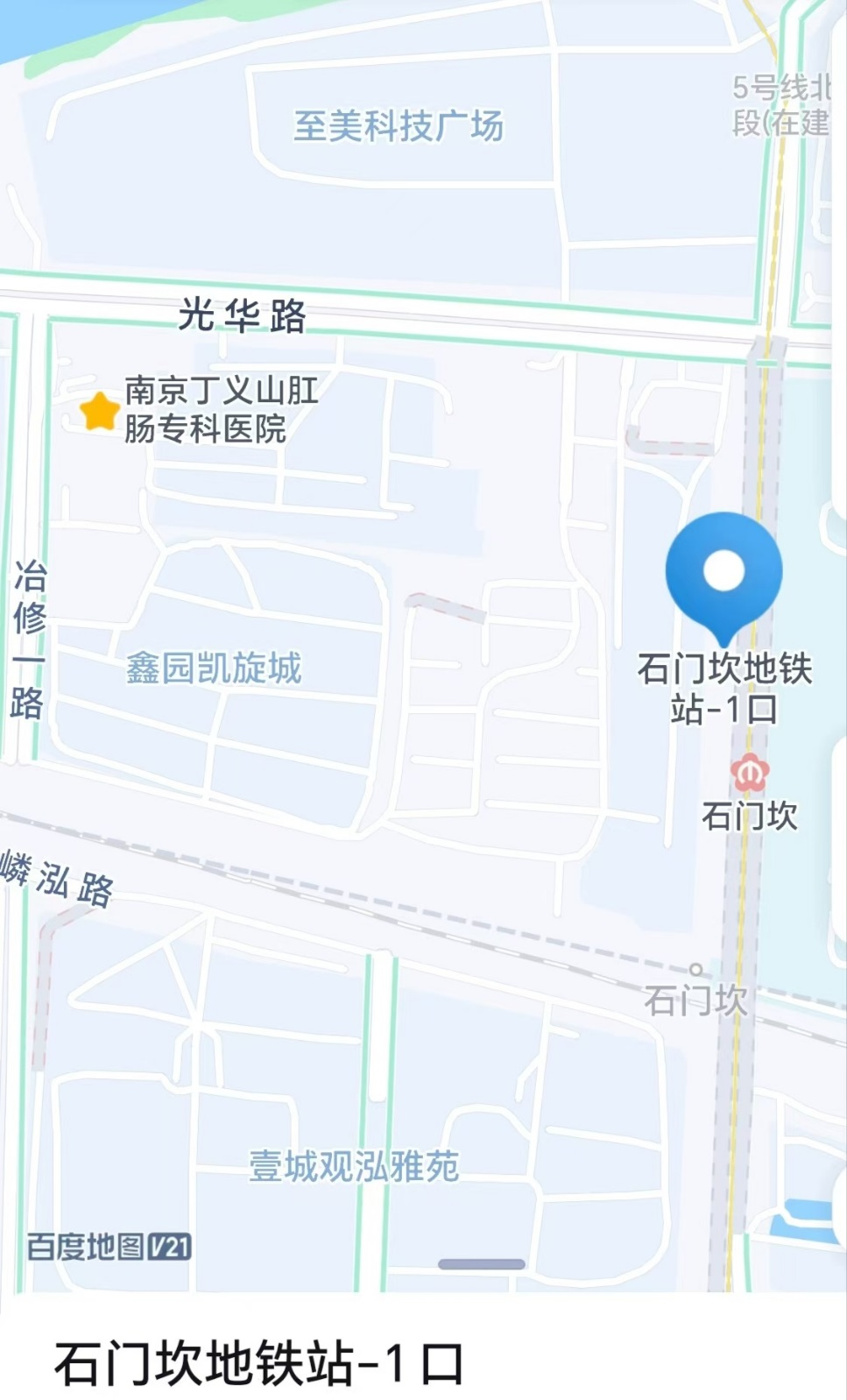
Task: Open the 石门坎地铁站-1口 info panel
Action: click(258, 1363)
